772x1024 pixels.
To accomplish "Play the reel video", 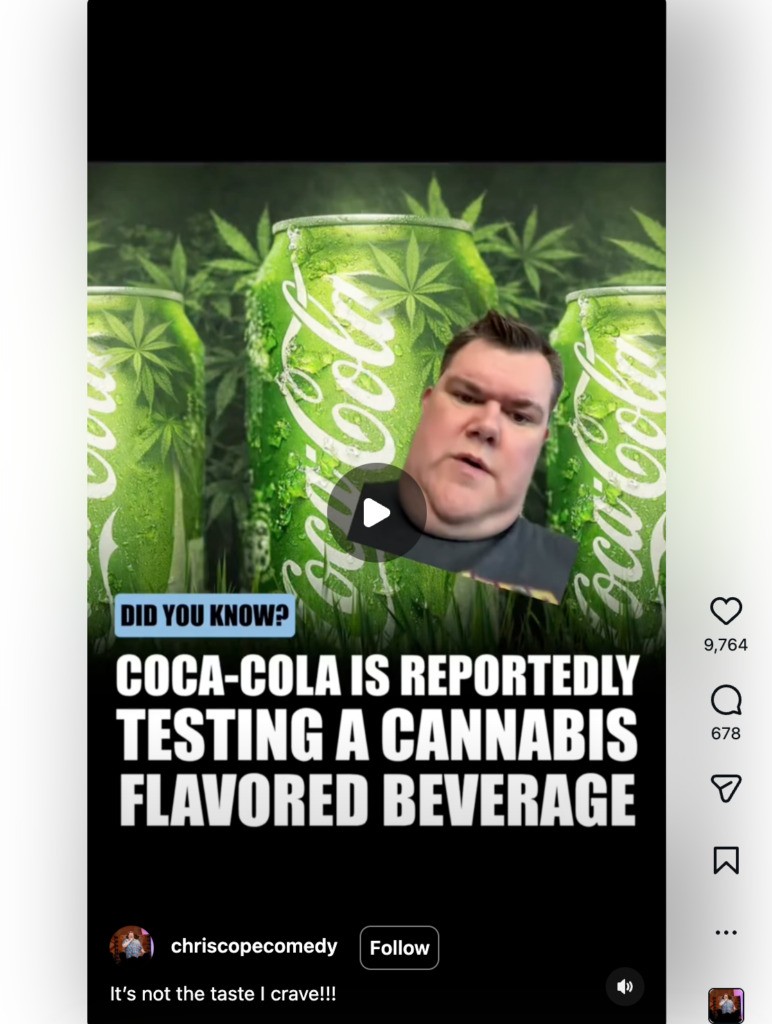I will pyautogui.click(x=376, y=513).
